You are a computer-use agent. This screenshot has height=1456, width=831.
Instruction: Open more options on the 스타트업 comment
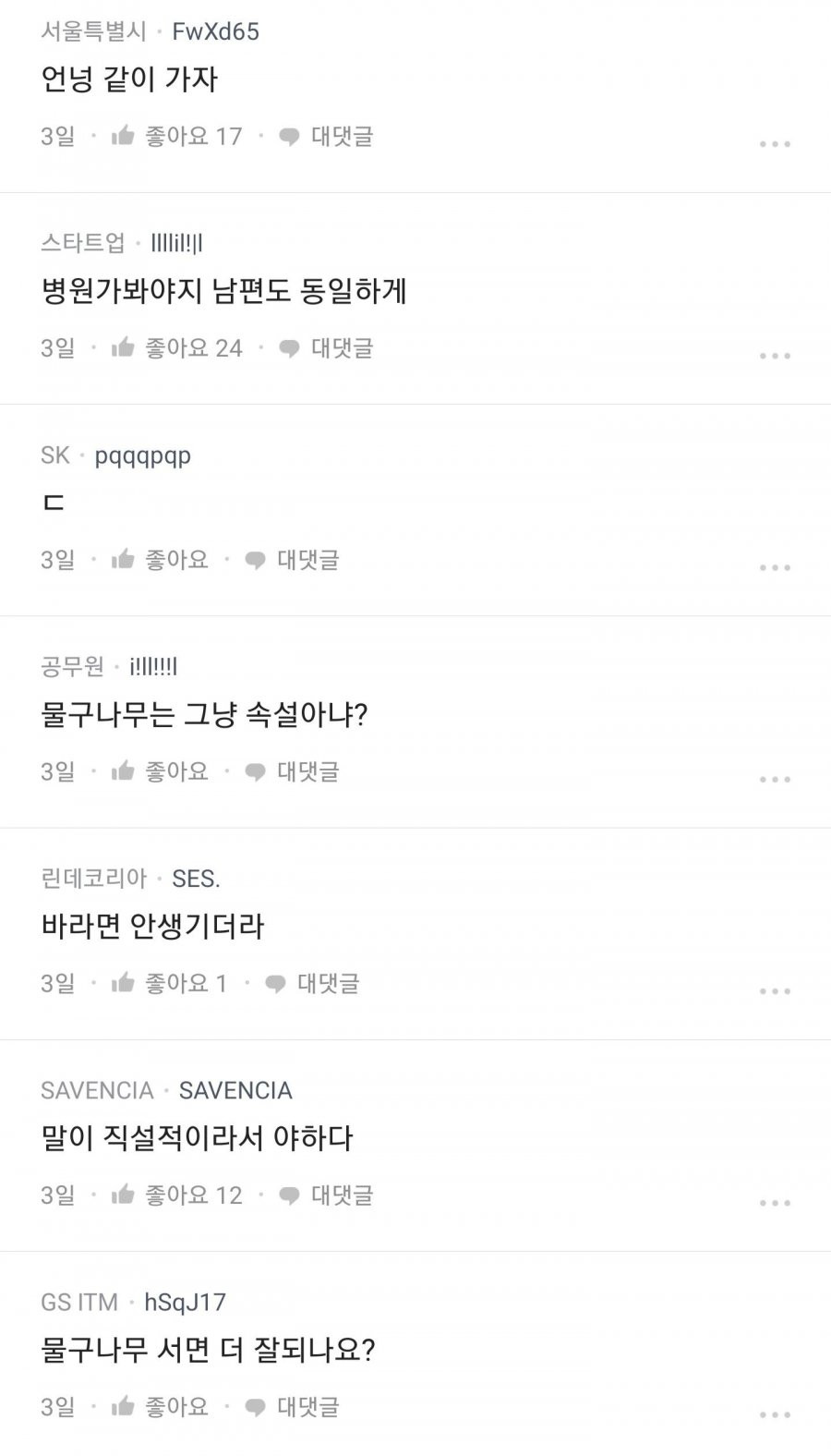tap(774, 356)
